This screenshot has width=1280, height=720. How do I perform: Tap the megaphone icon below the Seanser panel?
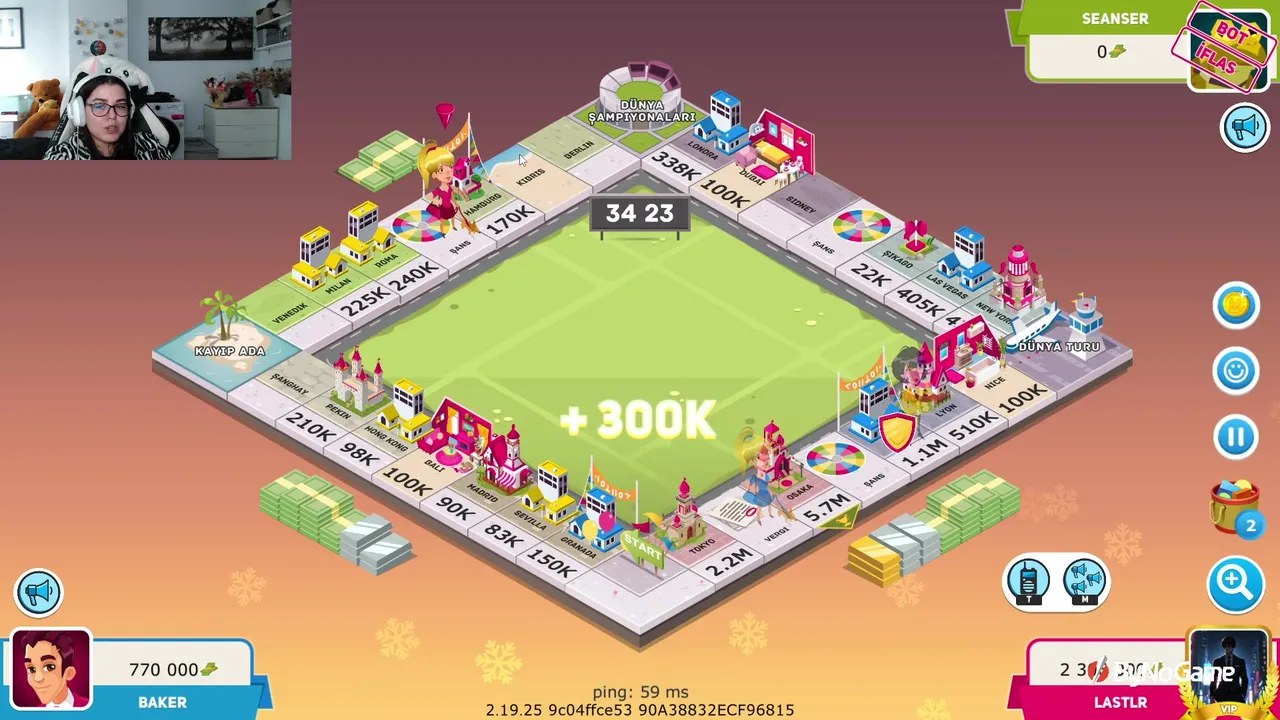(x=1244, y=128)
